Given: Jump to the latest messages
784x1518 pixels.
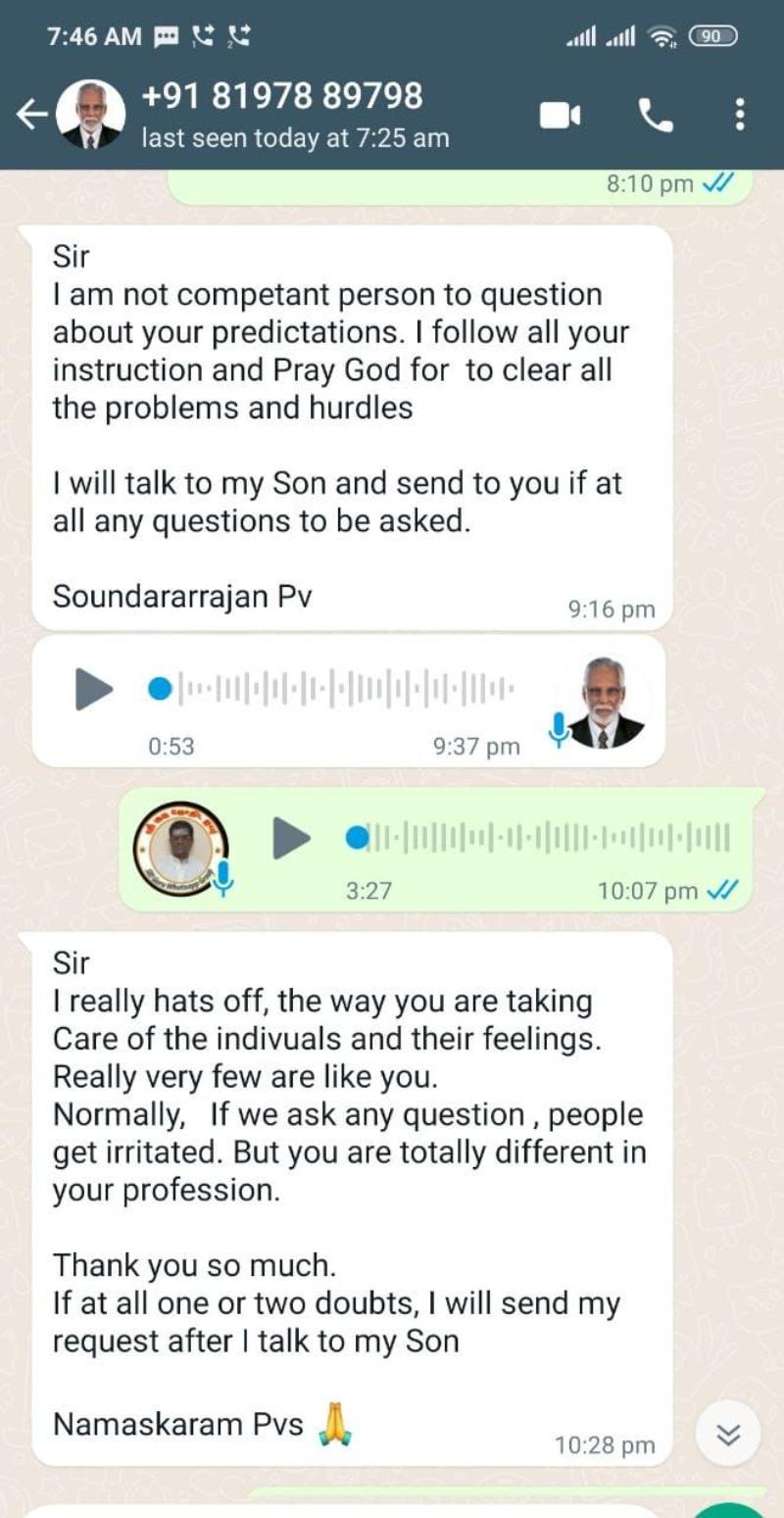Looking at the screenshot, I should 727,1435.
